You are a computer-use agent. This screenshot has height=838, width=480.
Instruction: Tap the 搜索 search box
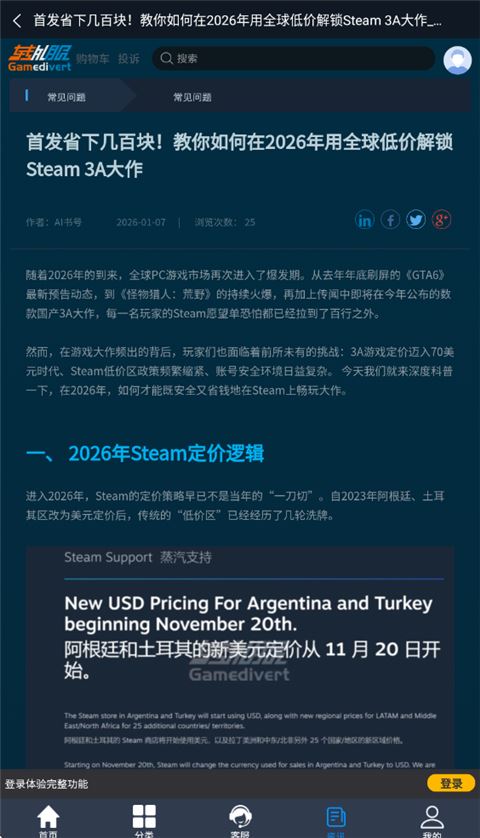click(x=293, y=58)
